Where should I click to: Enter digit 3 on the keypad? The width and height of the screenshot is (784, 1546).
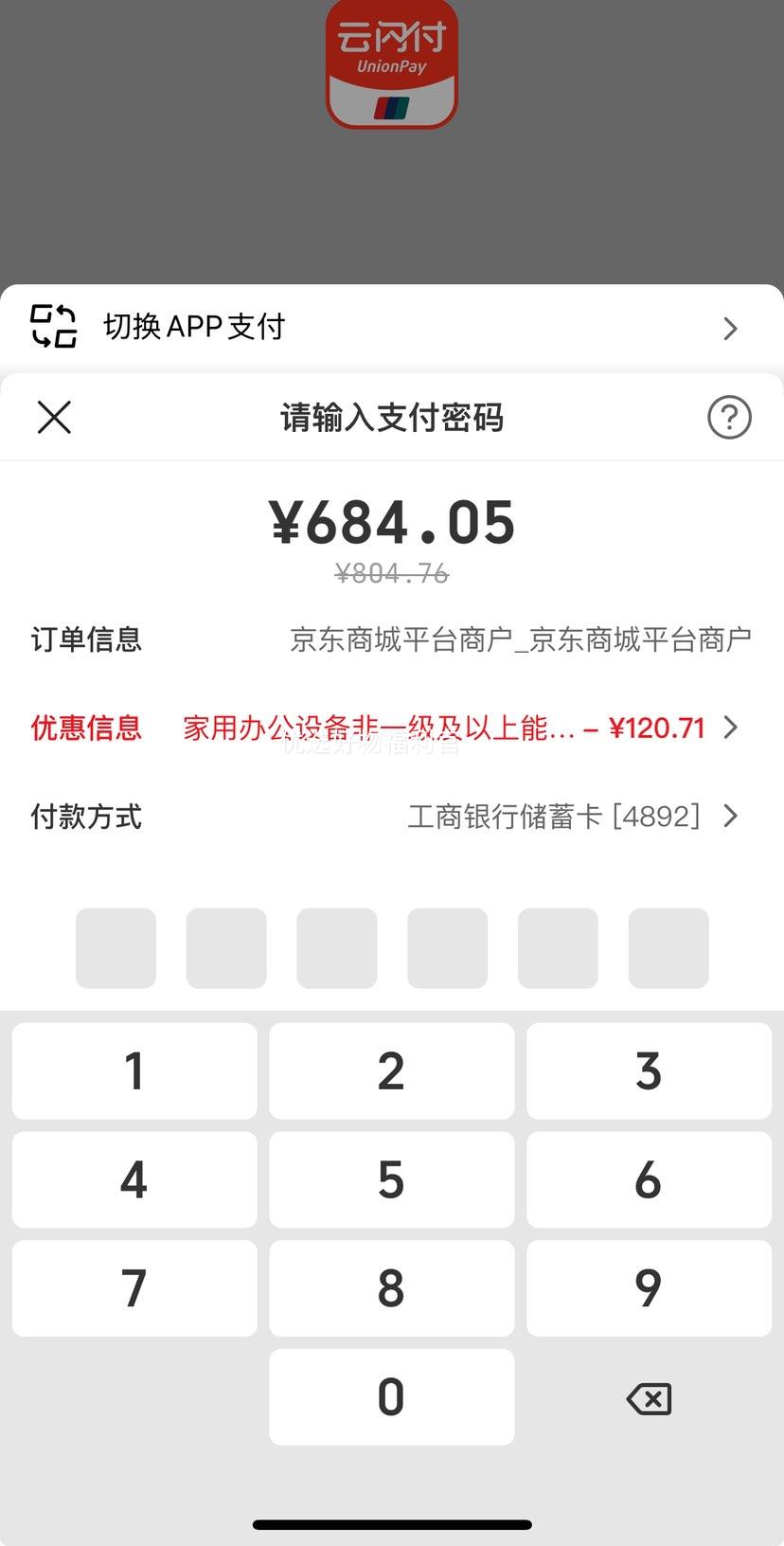tap(649, 1070)
